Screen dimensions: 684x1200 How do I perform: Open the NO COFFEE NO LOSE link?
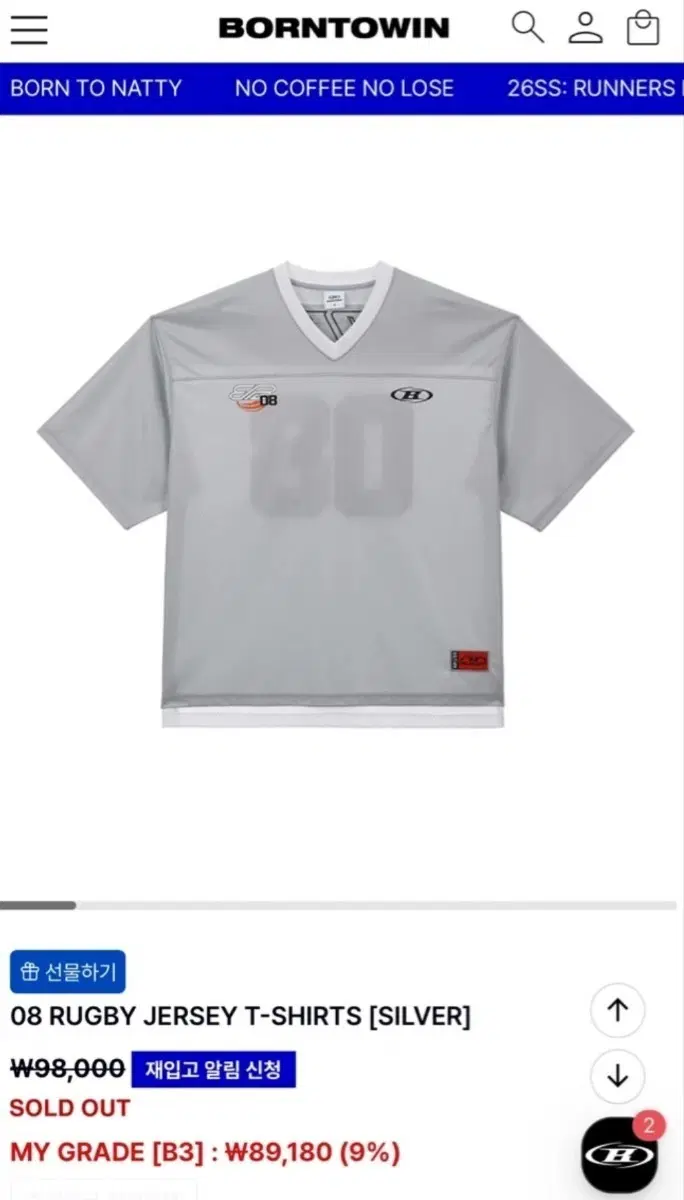tap(344, 88)
